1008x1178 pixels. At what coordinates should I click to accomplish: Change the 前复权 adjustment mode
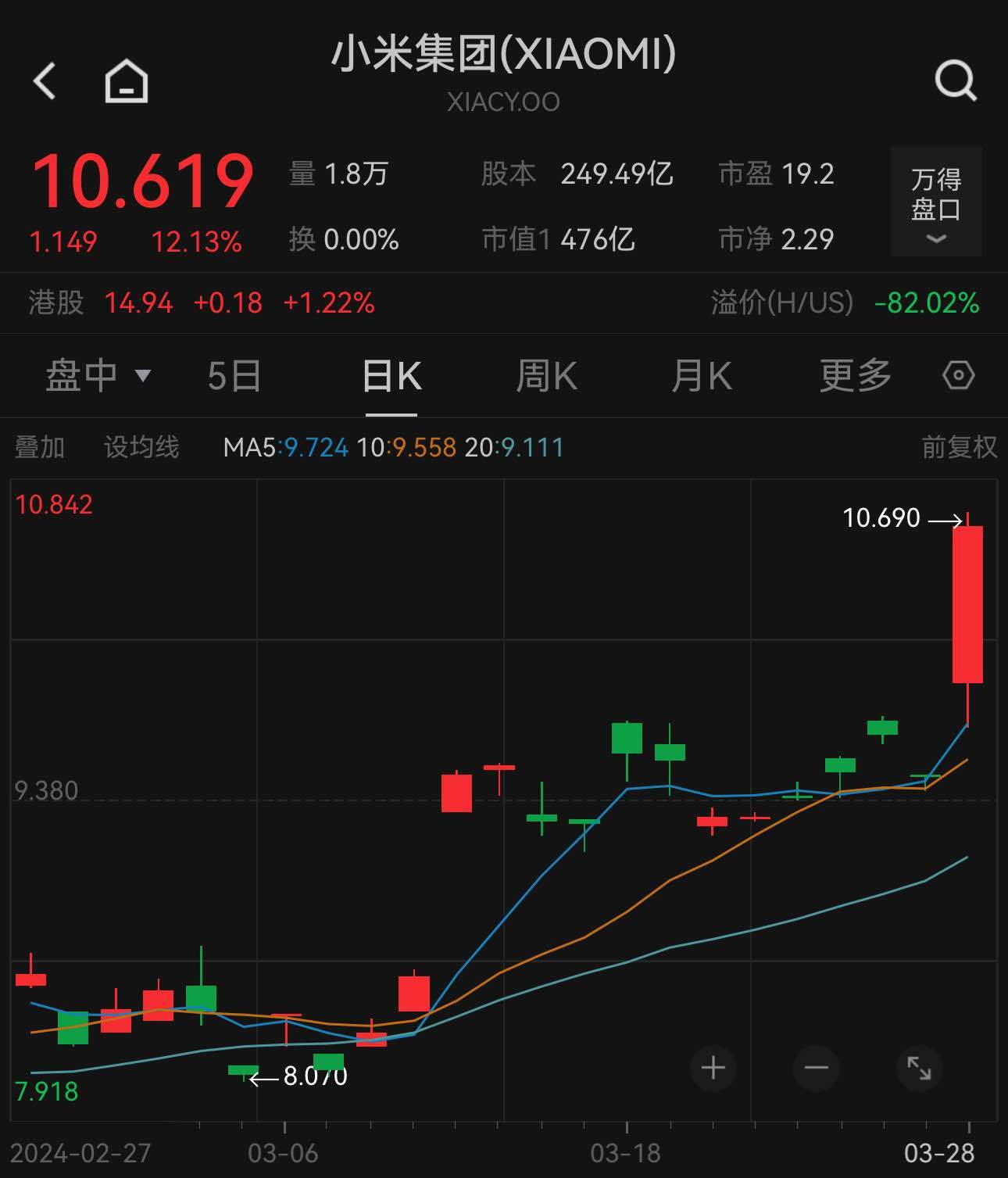(x=960, y=447)
